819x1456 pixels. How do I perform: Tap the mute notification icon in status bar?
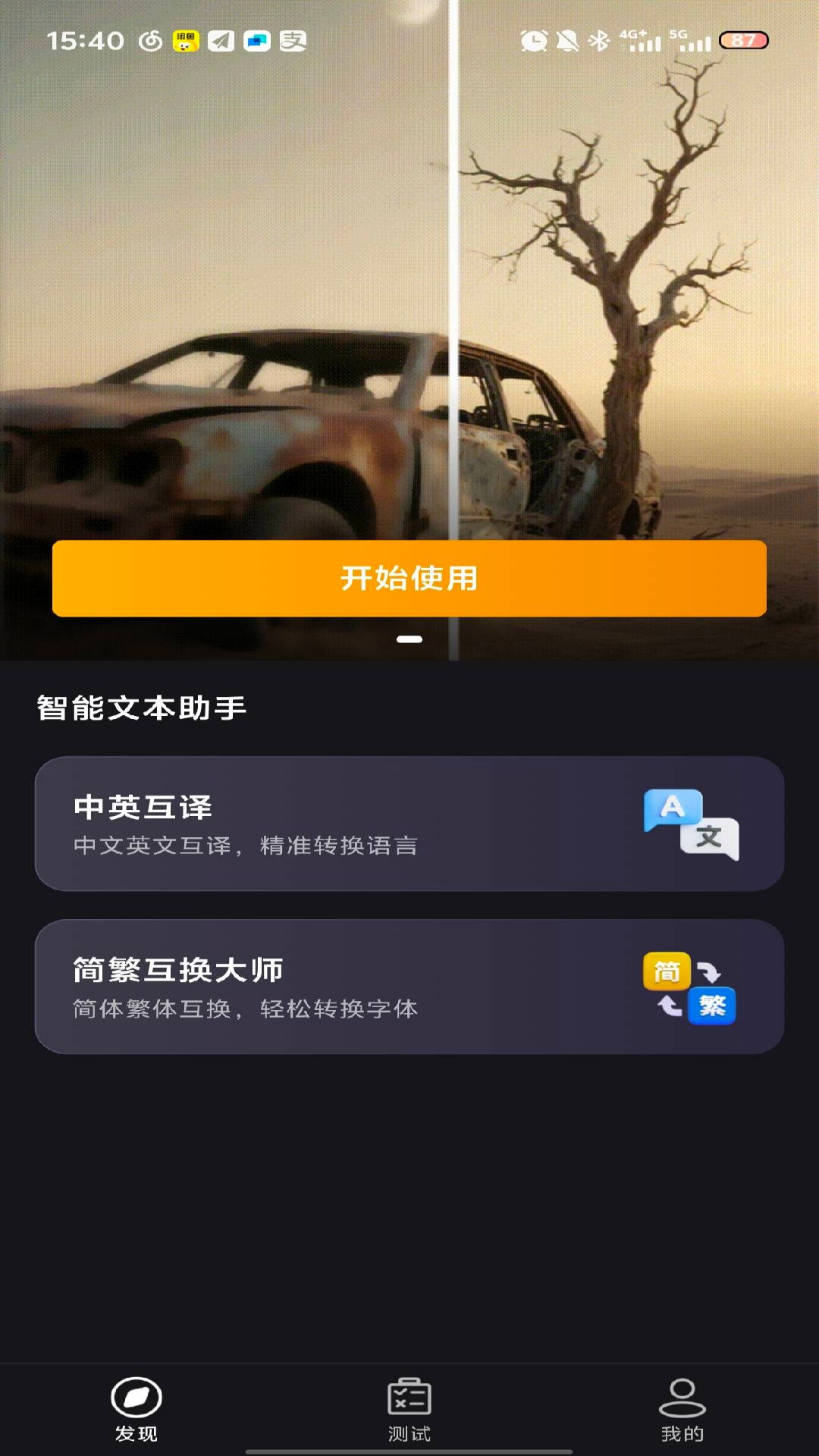pos(566,42)
